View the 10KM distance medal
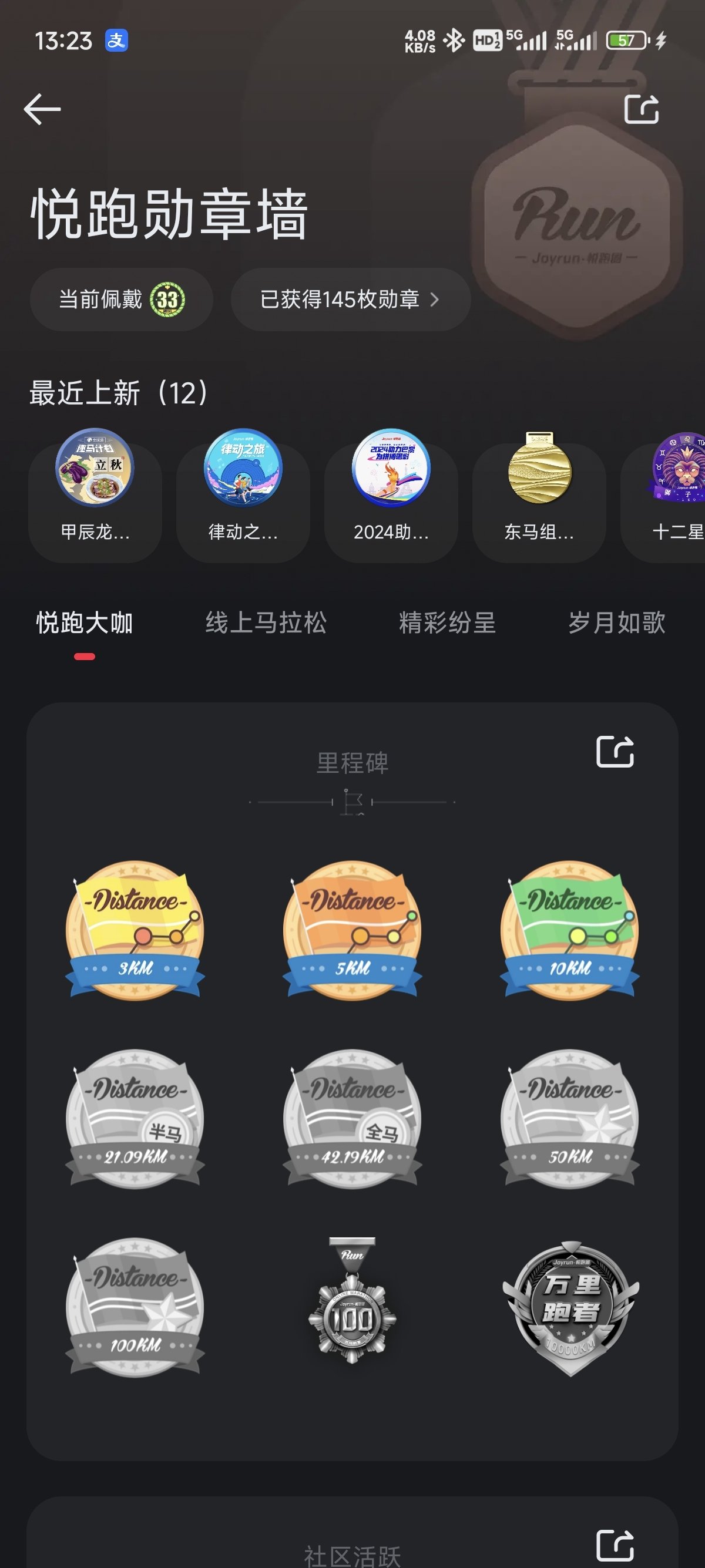This screenshot has width=705, height=1568. click(x=569, y=930)
